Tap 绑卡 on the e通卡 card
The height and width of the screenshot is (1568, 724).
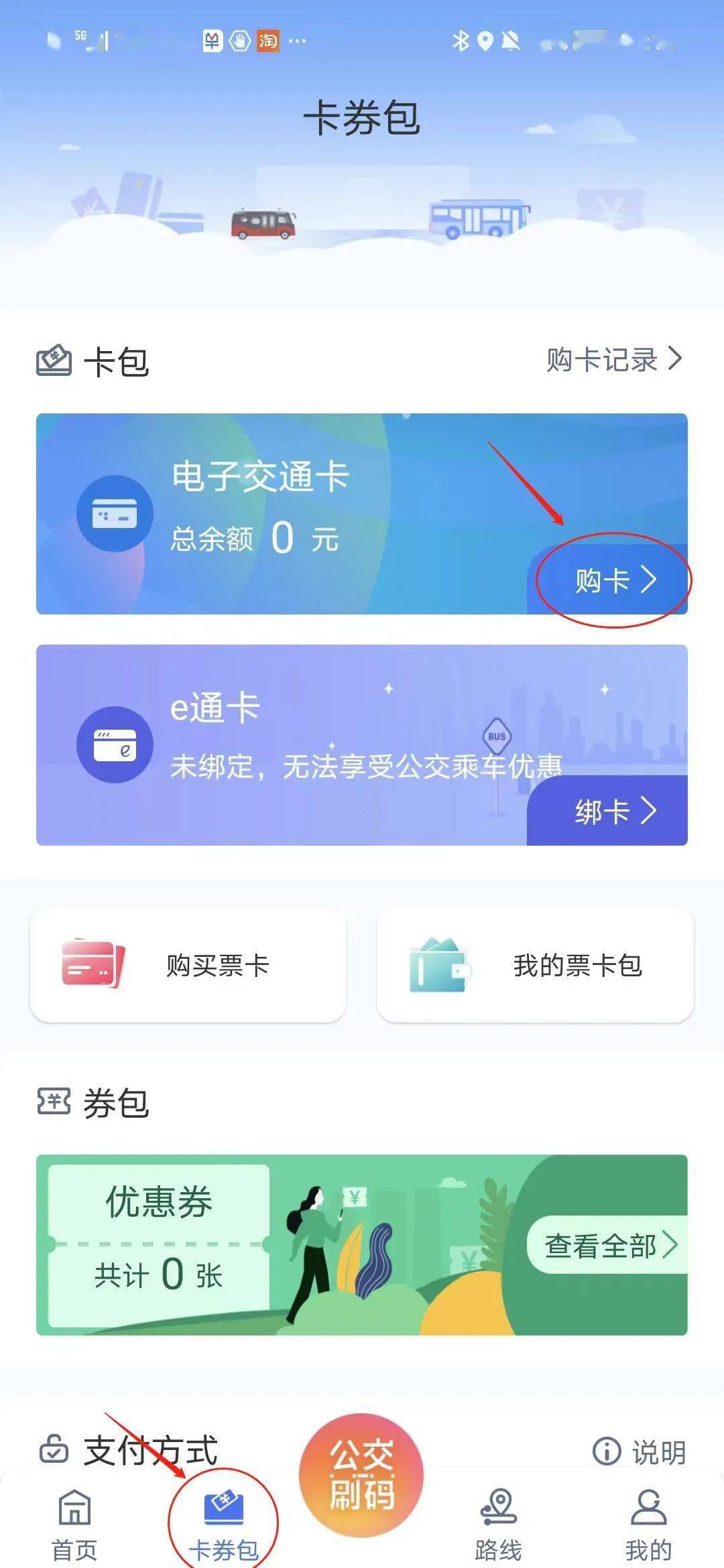613,811
